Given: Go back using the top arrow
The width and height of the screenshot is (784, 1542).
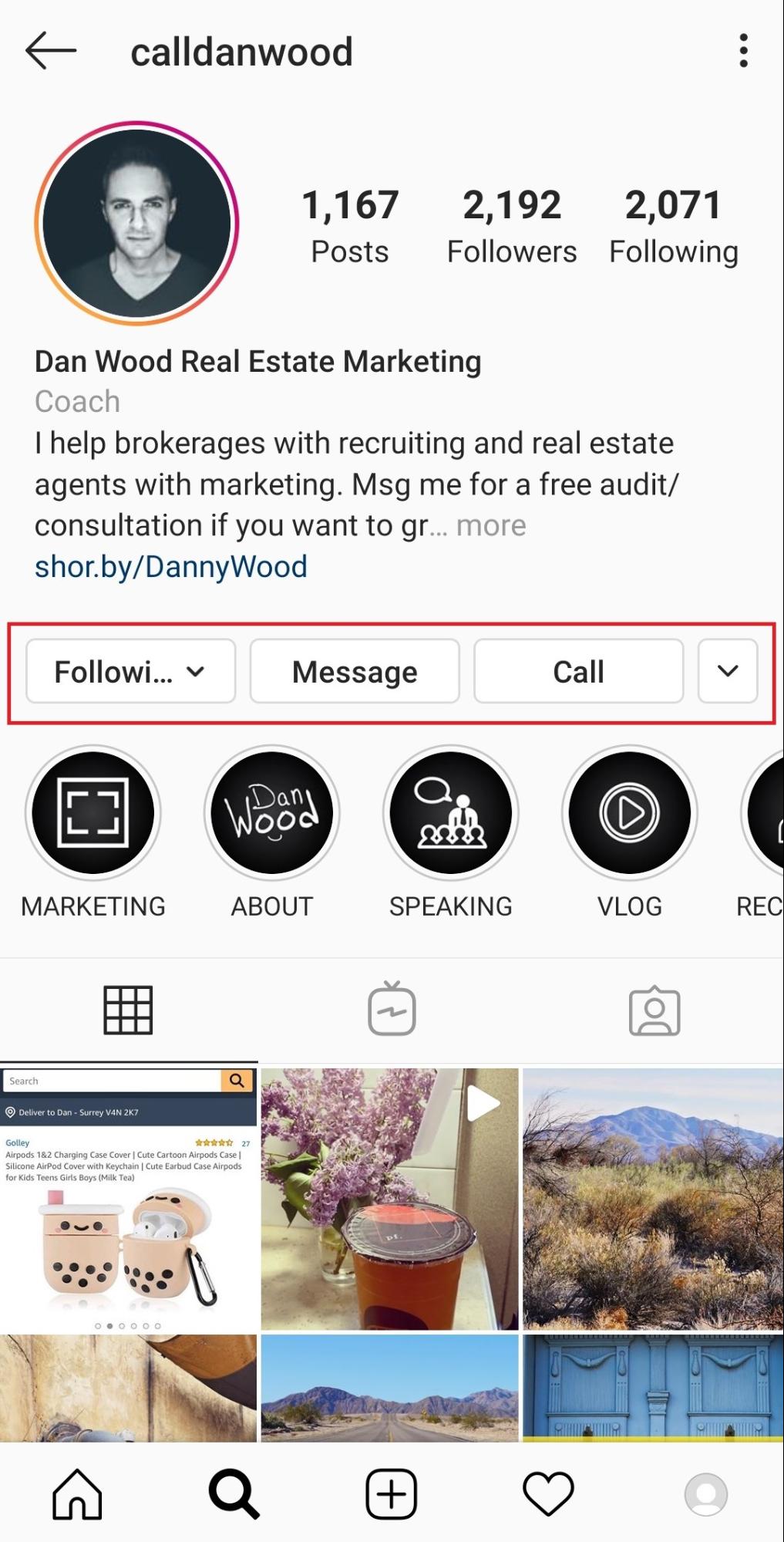Looking at the screenshot, I should click(x=51, y=51).
